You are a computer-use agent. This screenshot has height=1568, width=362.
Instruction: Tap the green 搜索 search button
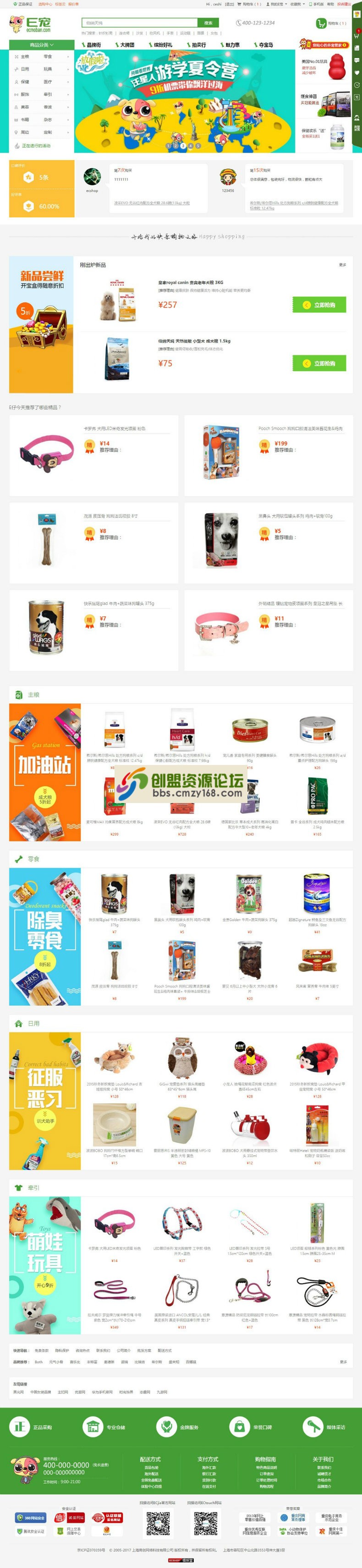coord(208,22)
